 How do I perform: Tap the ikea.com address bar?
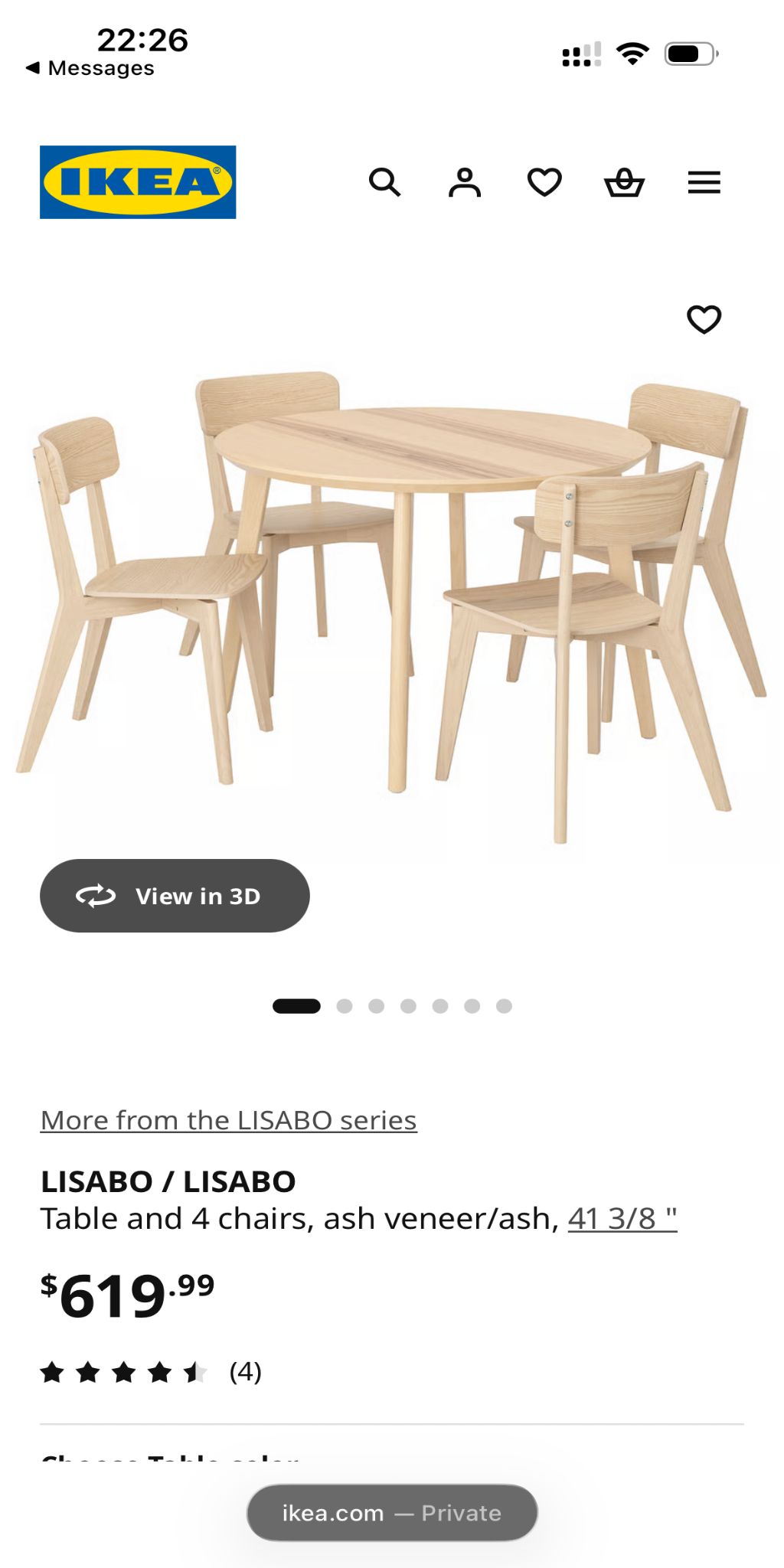[x=392, y=1513]
